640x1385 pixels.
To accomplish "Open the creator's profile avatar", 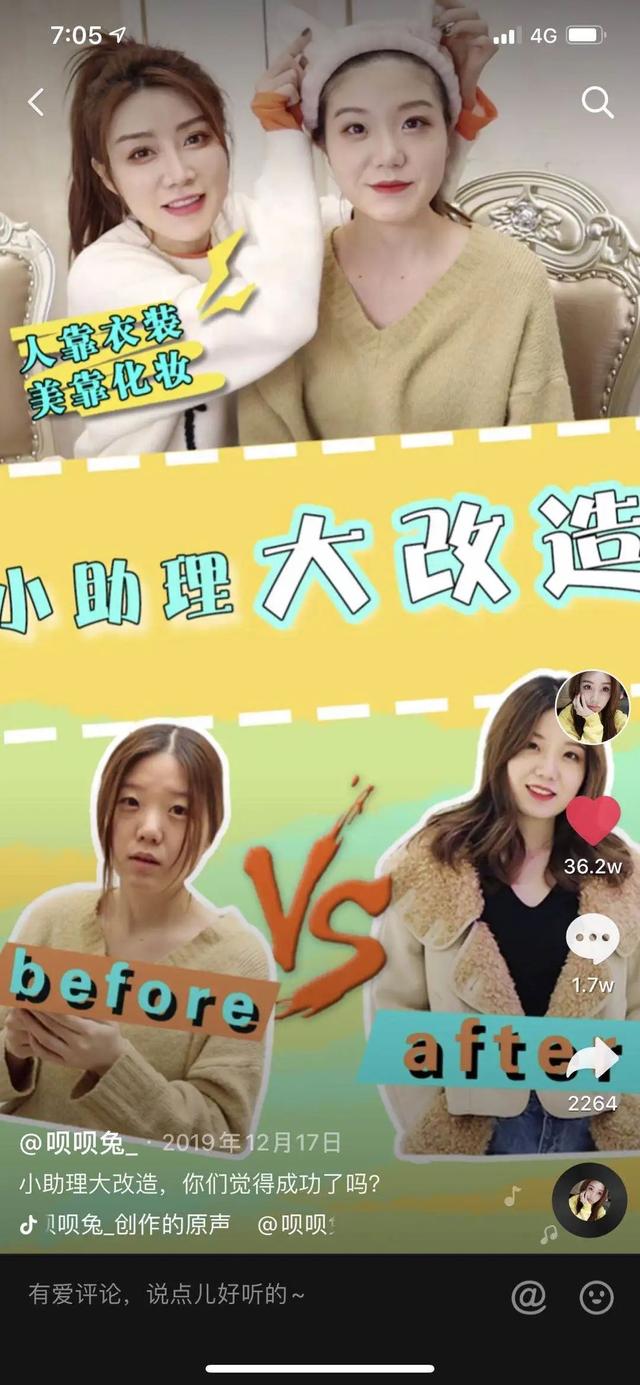I will point(593,708).
